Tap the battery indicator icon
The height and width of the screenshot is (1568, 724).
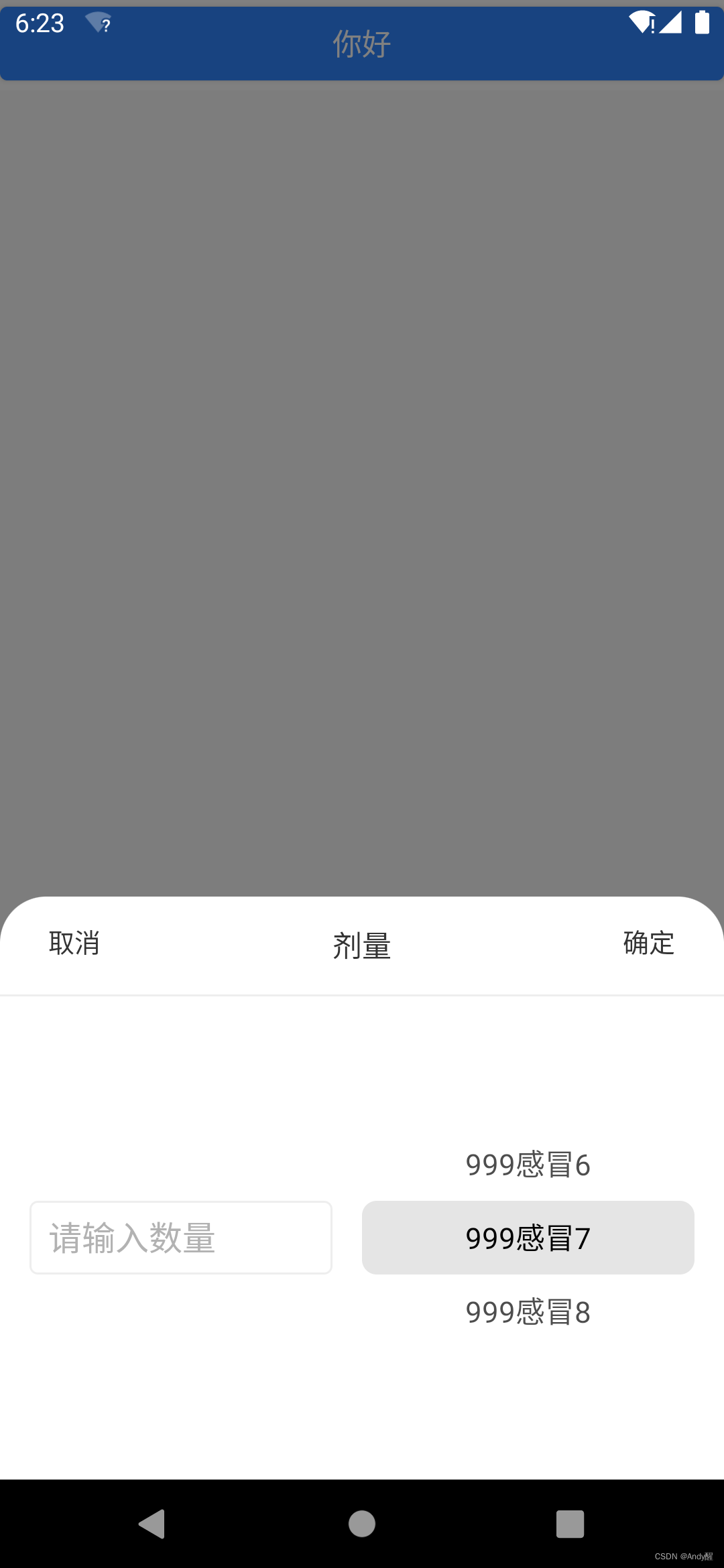[701, 22]
